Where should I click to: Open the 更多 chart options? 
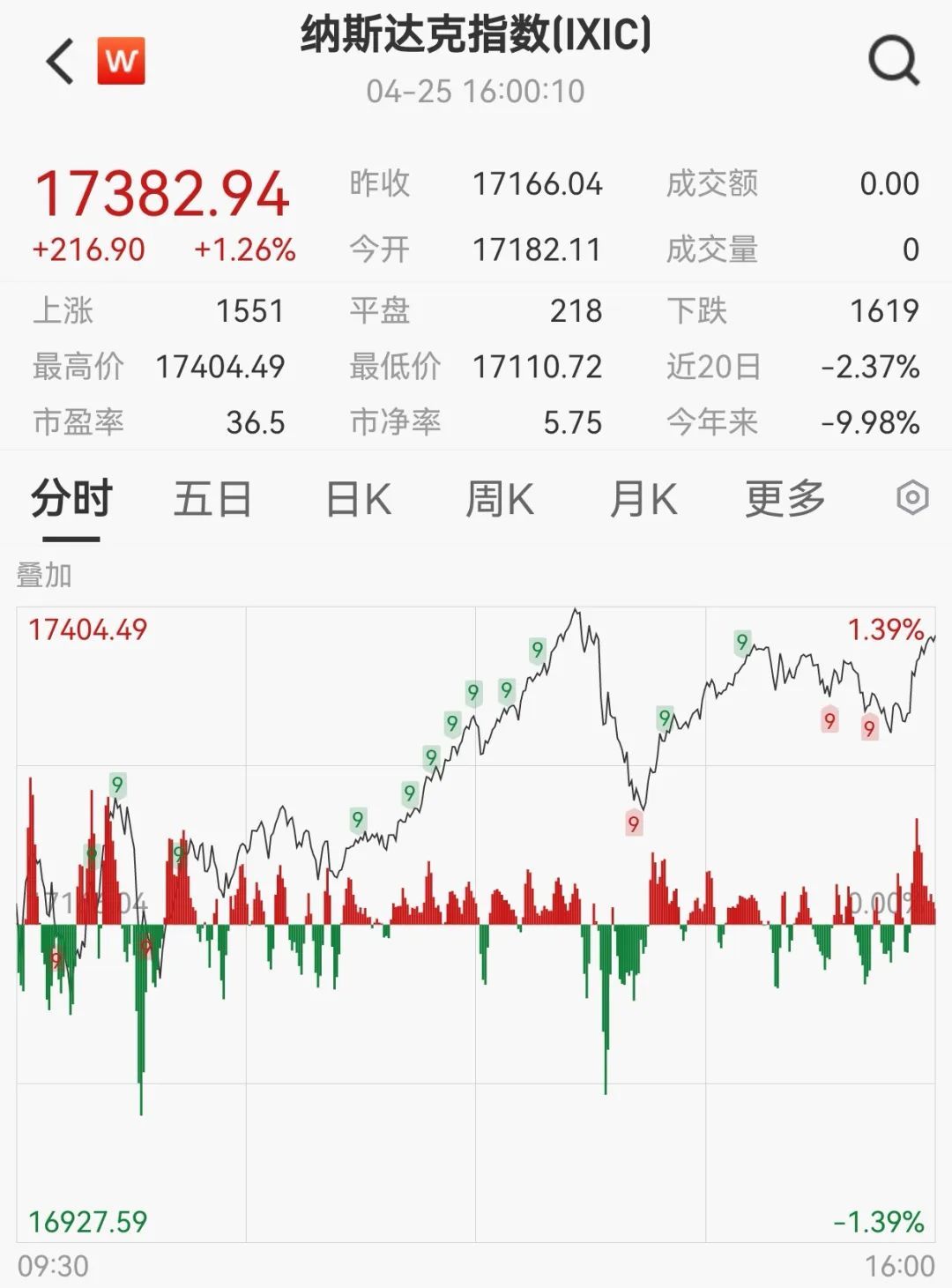785,499
